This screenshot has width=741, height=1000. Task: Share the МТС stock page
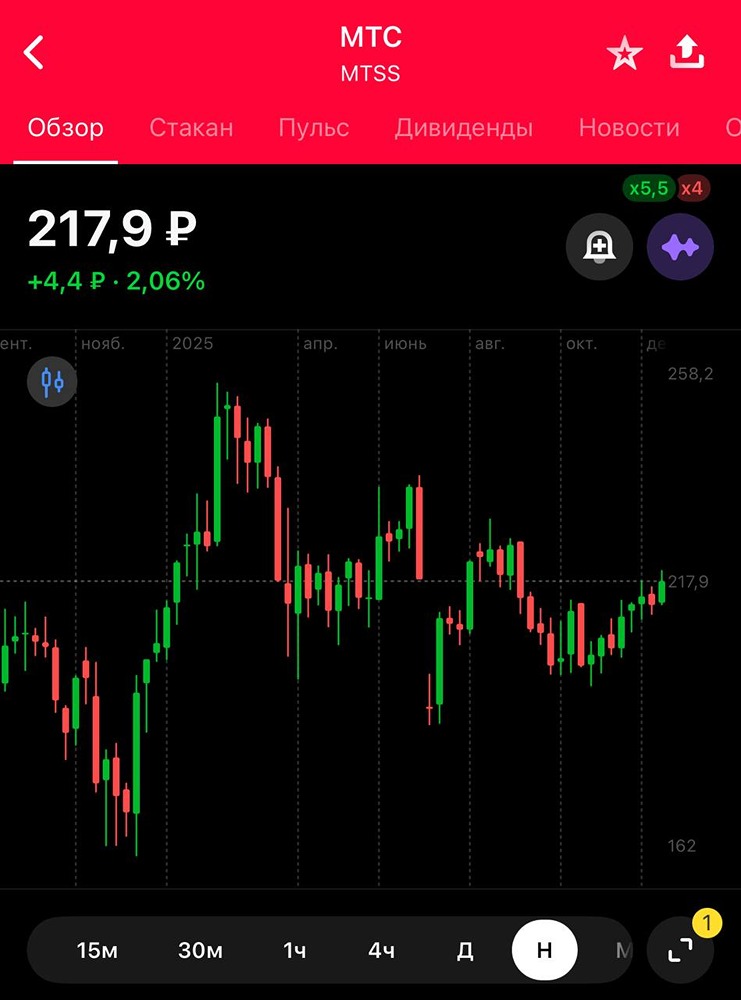coord(687,53)
